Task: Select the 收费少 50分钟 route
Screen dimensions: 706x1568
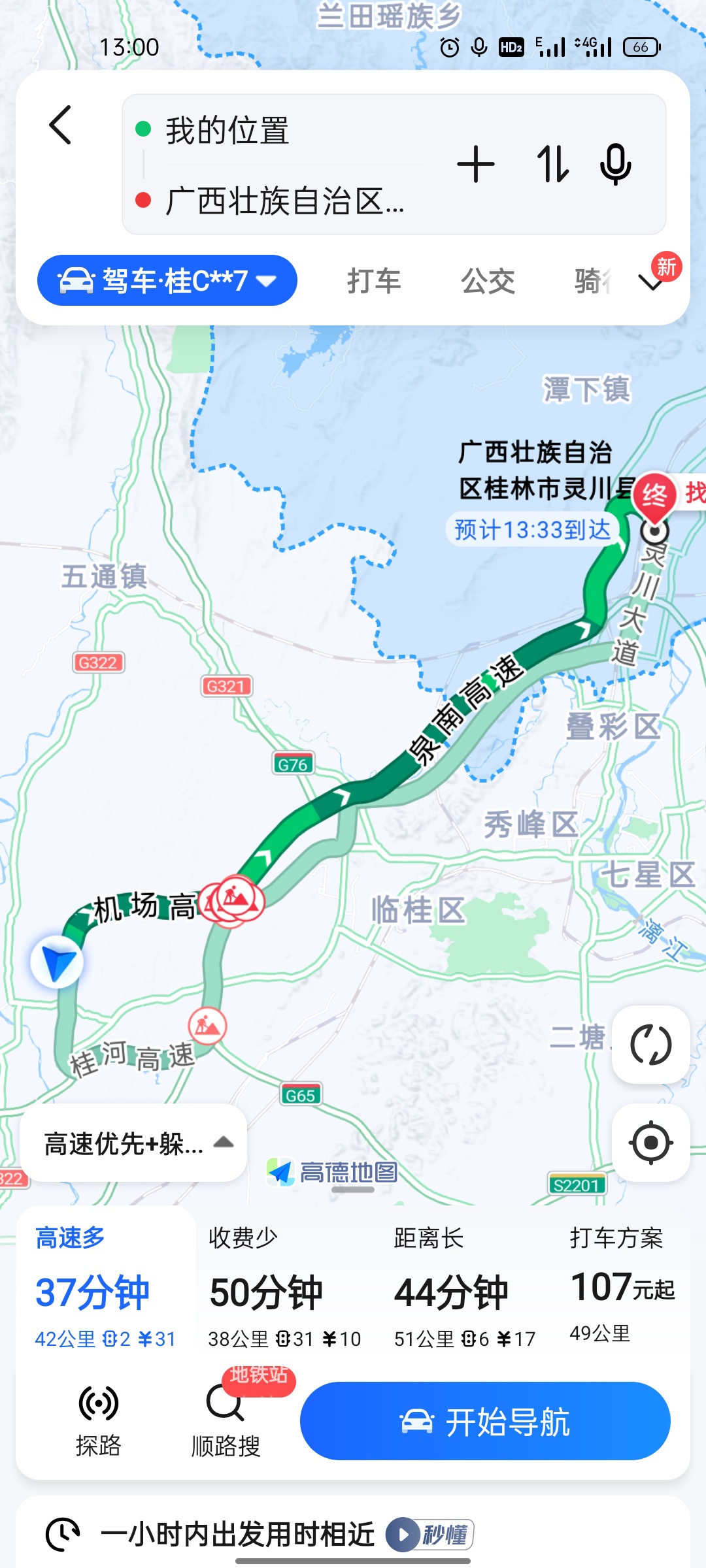Action: pyautogui.click(x=284, y=1287)
